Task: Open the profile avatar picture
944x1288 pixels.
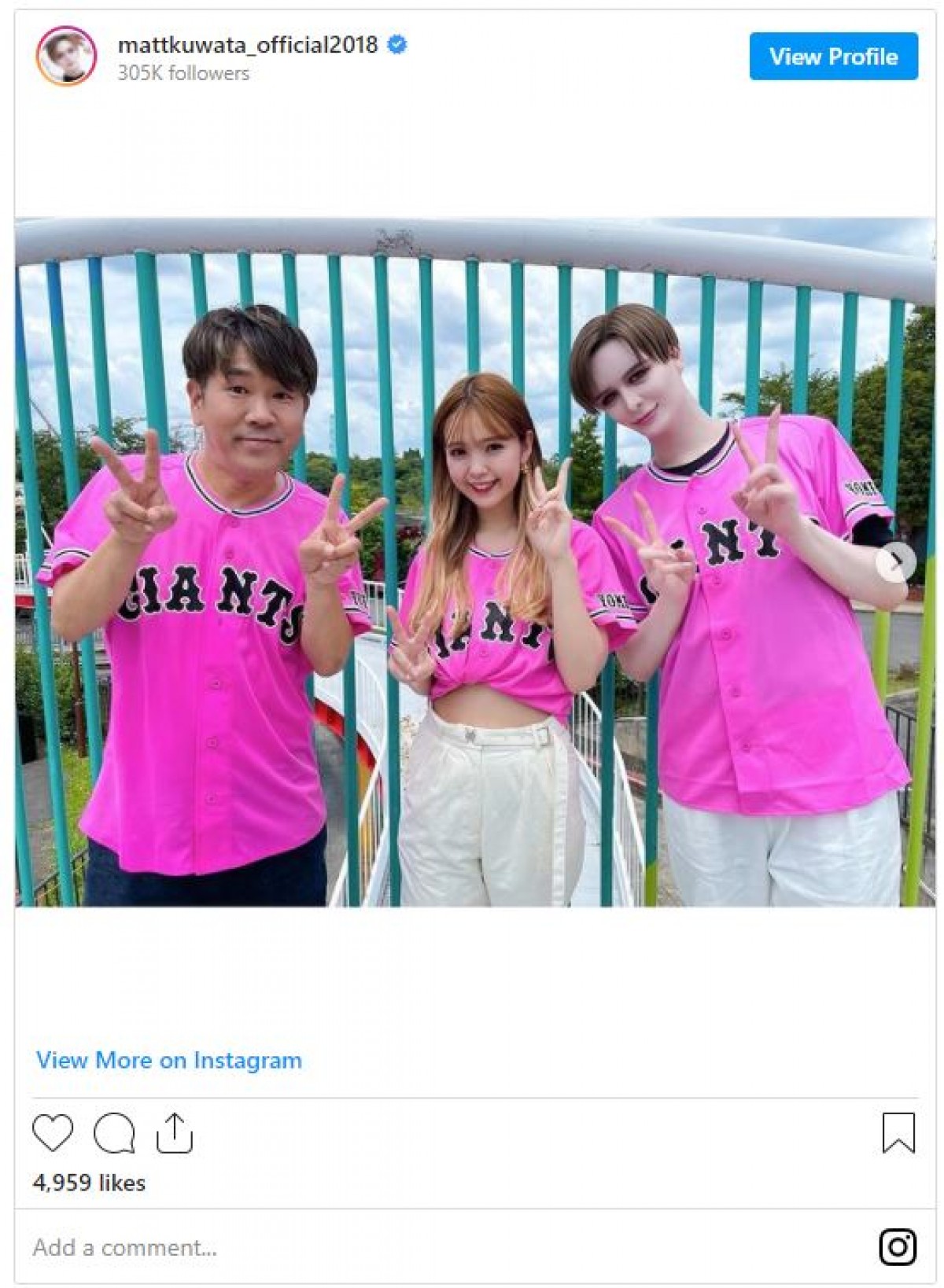Action: click(x=66, y=56)
